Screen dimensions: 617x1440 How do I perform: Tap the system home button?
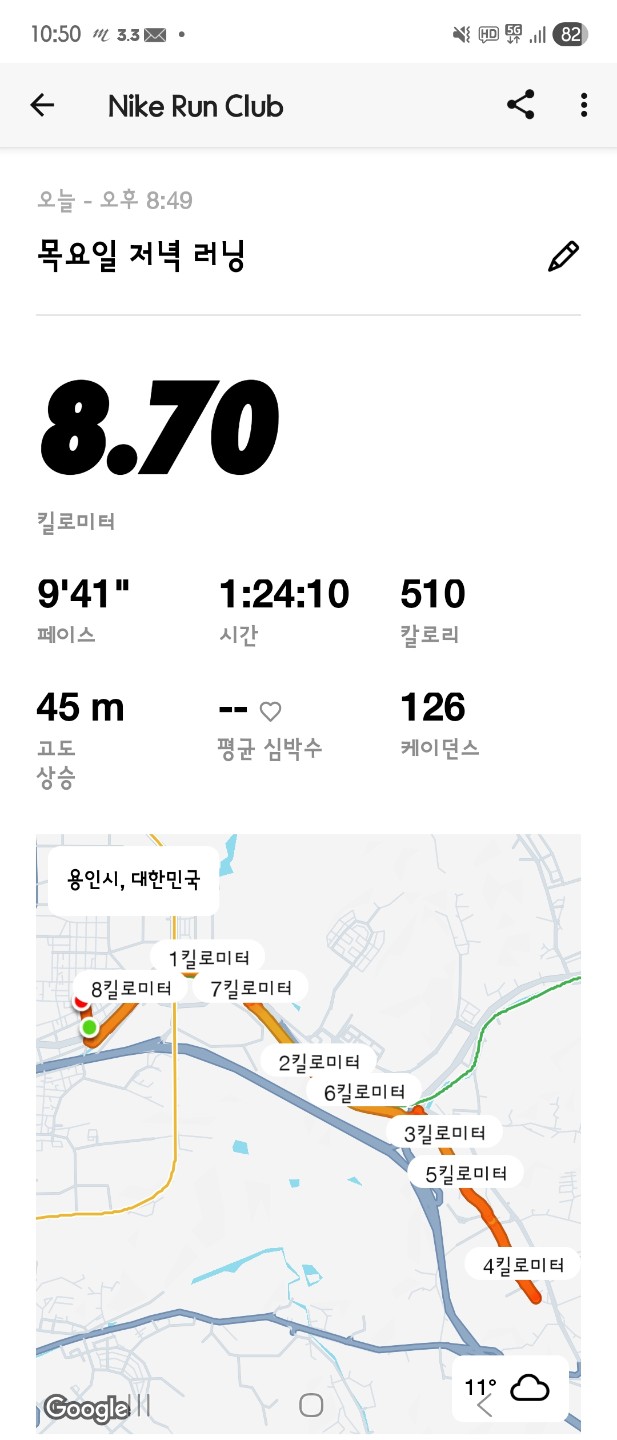311,1405
